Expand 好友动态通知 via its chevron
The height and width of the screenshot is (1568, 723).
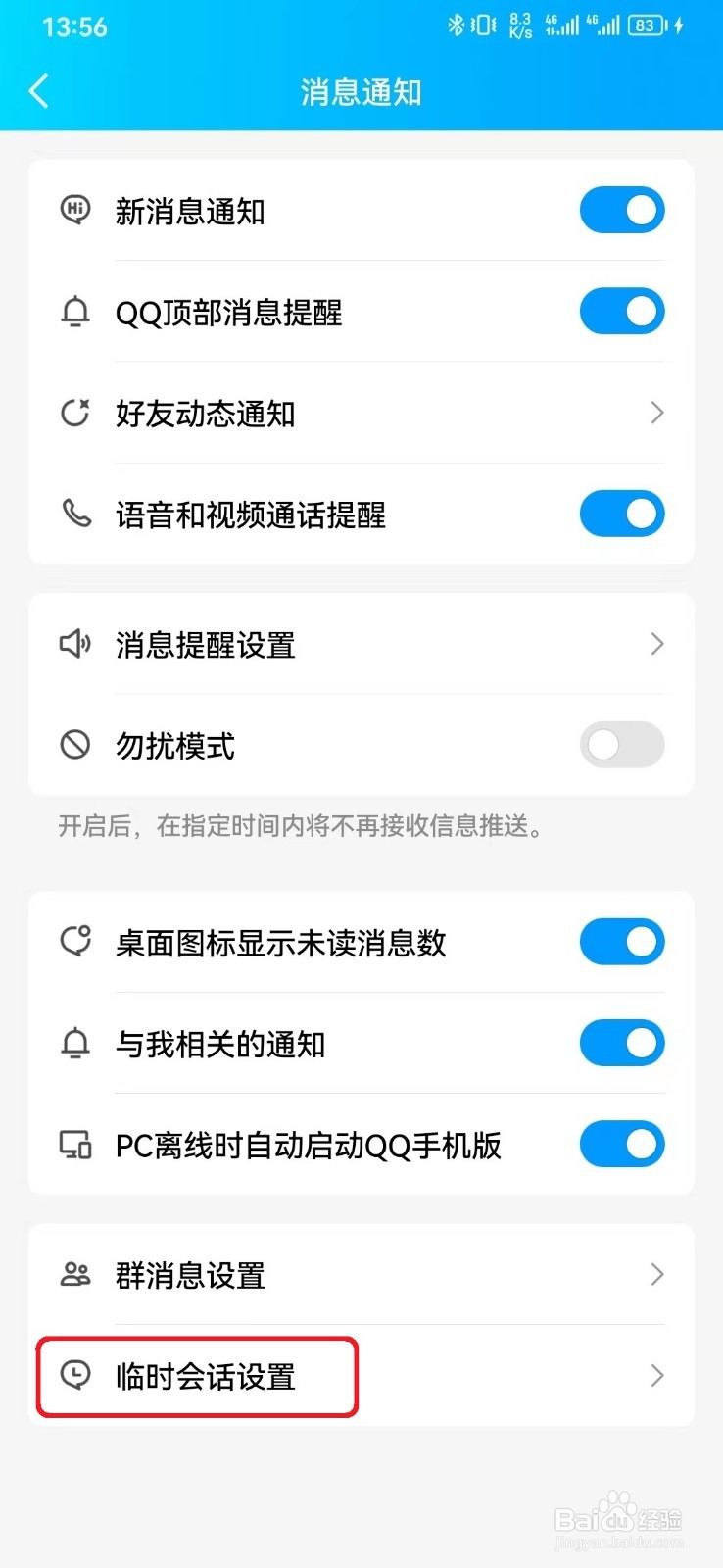656,413
